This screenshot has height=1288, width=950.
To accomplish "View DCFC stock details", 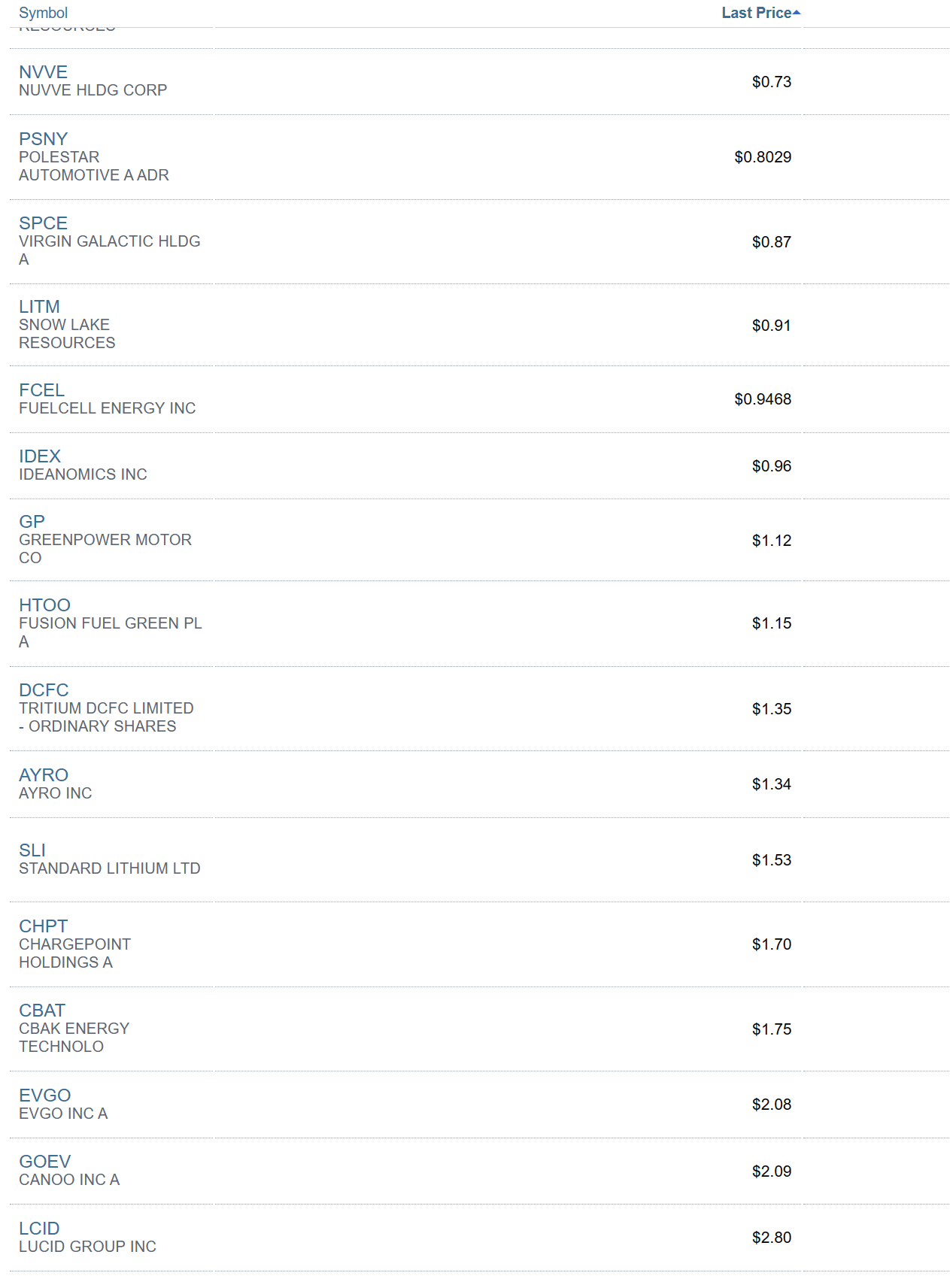I will tap(44, 690).
